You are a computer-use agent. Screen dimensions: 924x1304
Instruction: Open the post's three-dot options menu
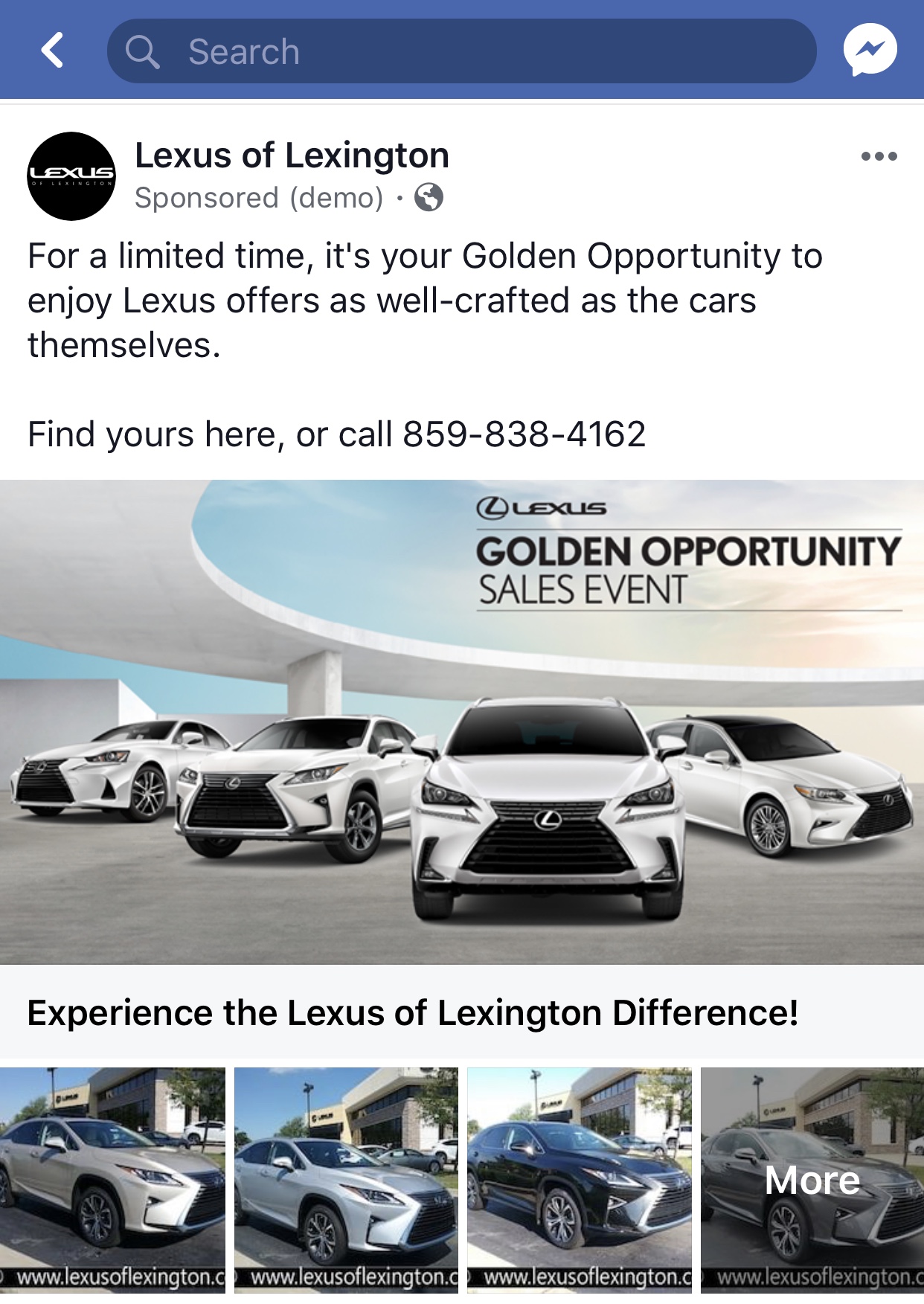click(879, 156)
